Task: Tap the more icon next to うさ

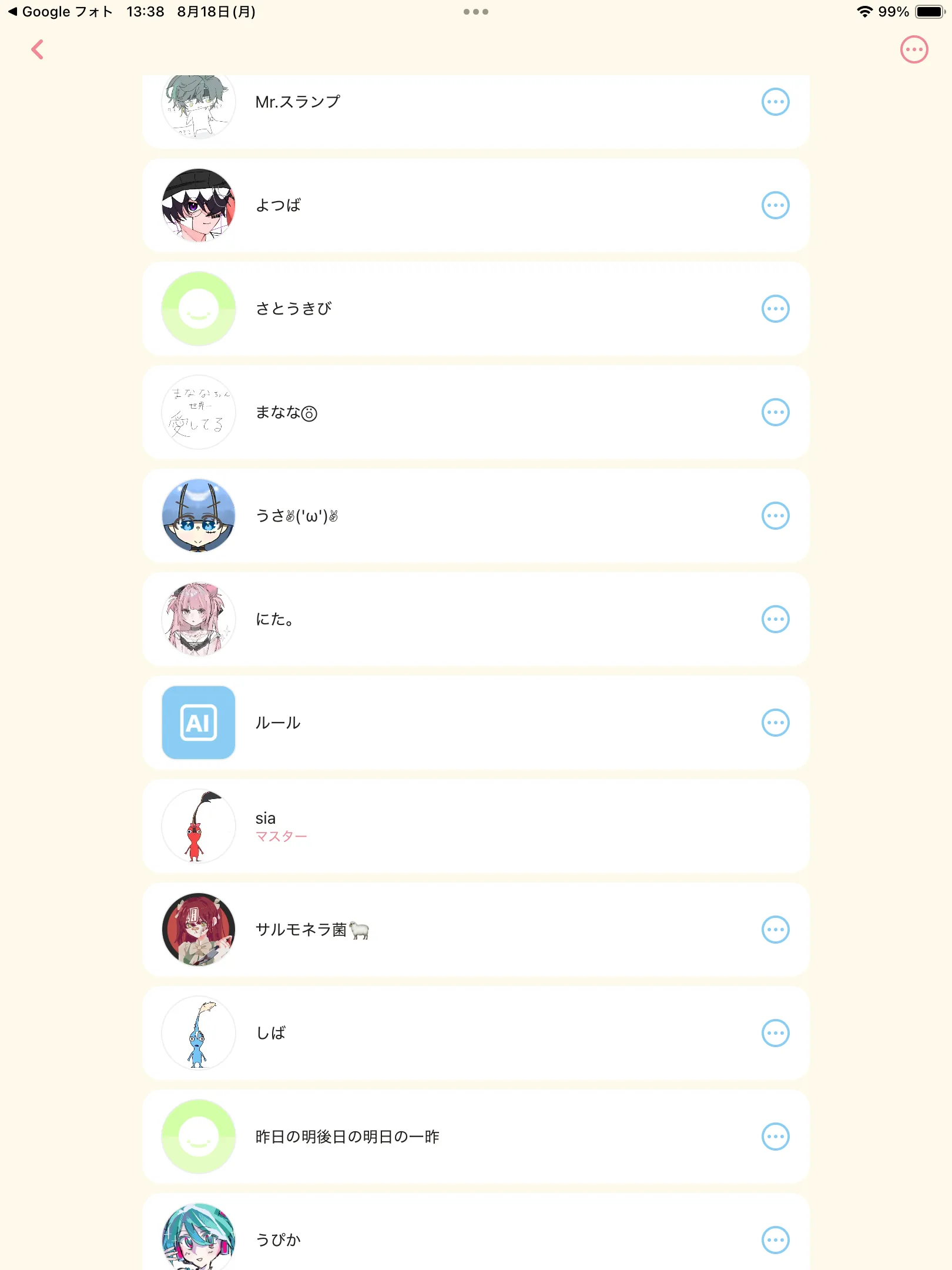Action: pos(775,516)
